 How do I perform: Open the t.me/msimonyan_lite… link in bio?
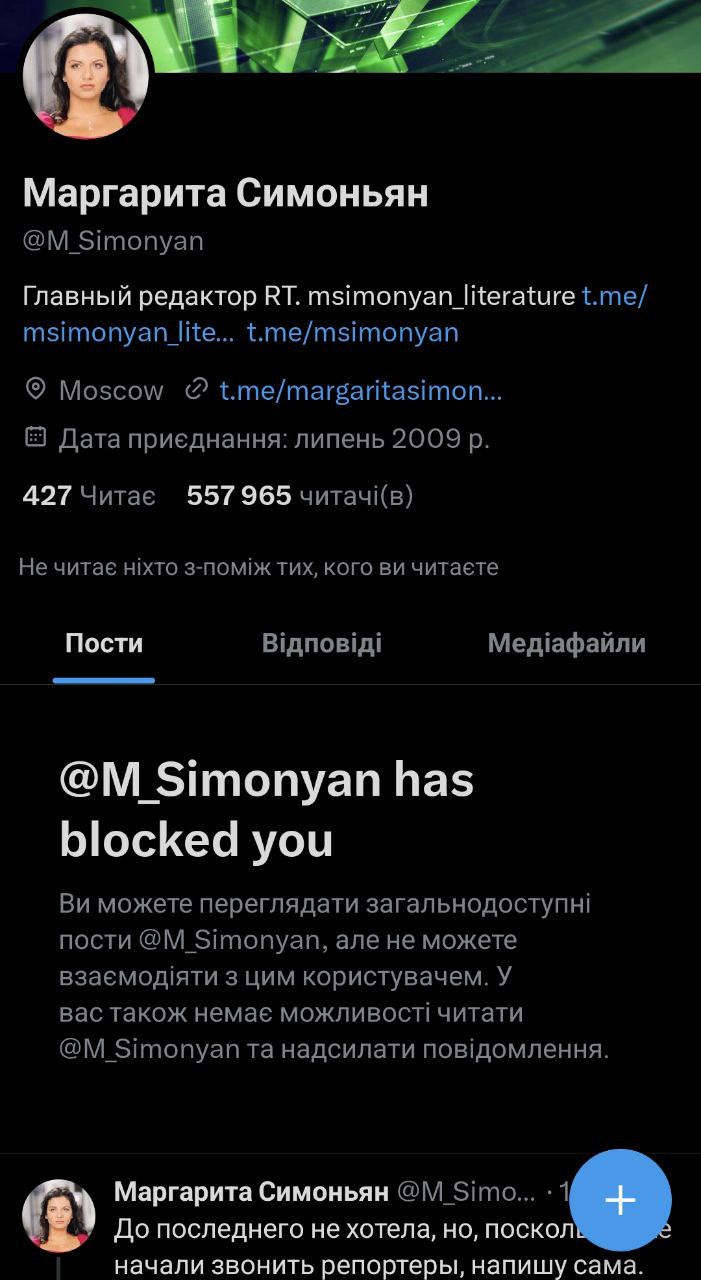128,333
